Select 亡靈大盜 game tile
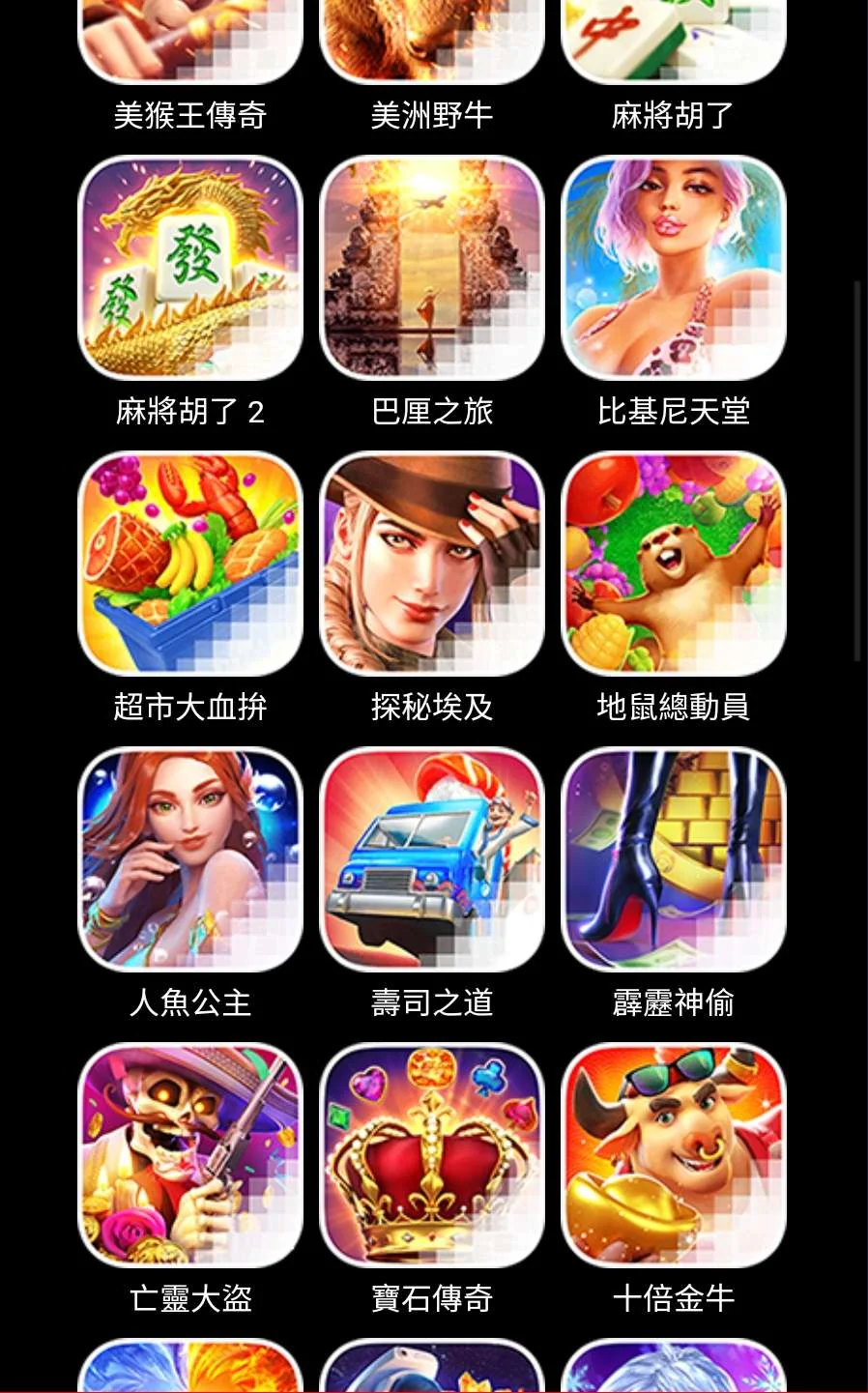The height and width of the screenshot is (1393, 868). tap(190, 1156)
